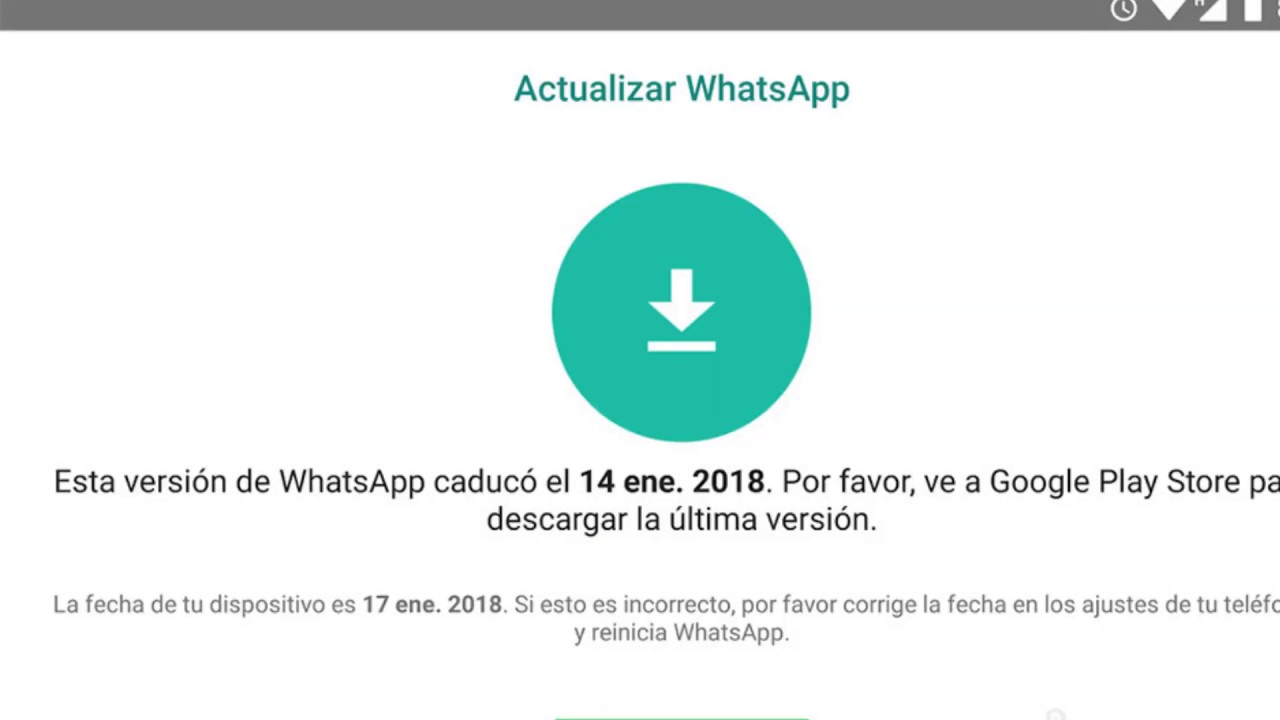Viewport: 1280px width, 720px height.
Task: Tap the green update button at the bottom edge
Action: (681, 717)
